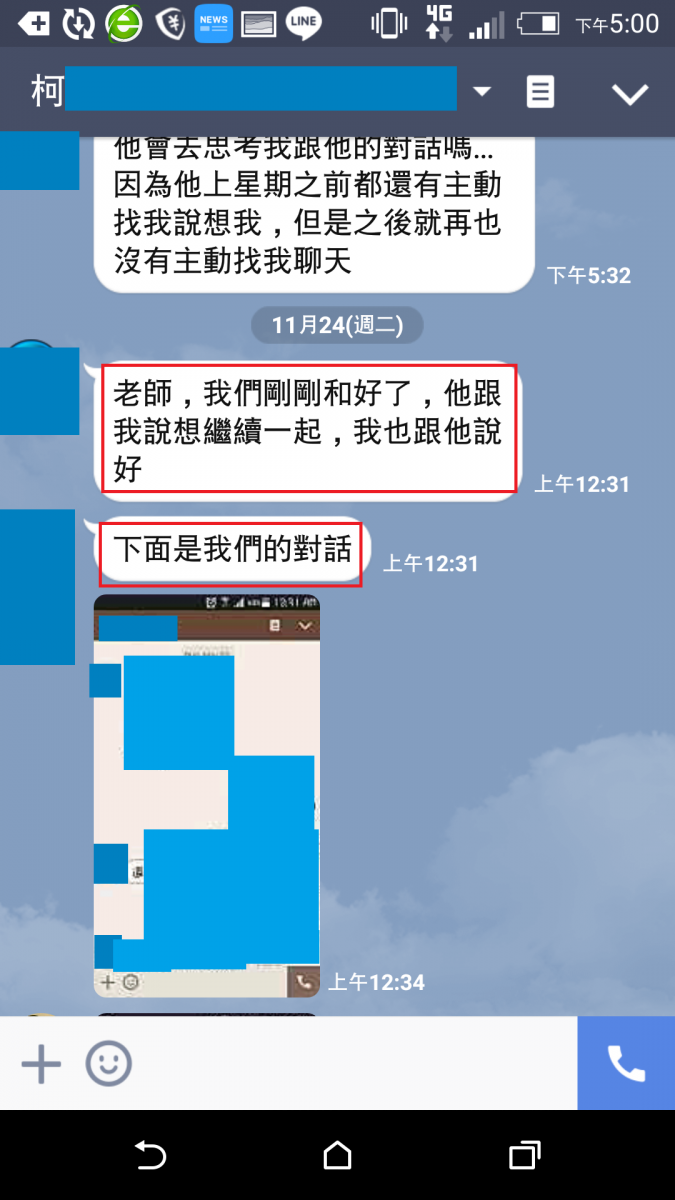Screen dimensions: 675x1200
Task: Open the shared conversation screenshot image
Action: coord(206,795)
